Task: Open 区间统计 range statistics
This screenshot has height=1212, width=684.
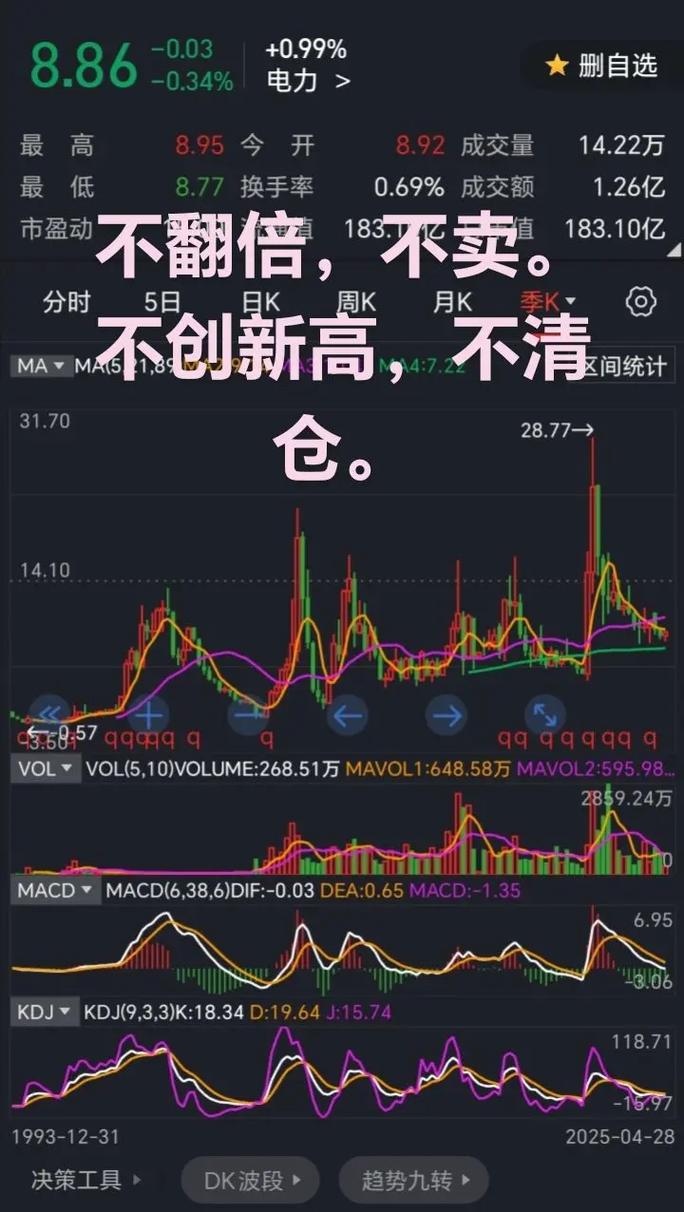Action: coord(625,366)
